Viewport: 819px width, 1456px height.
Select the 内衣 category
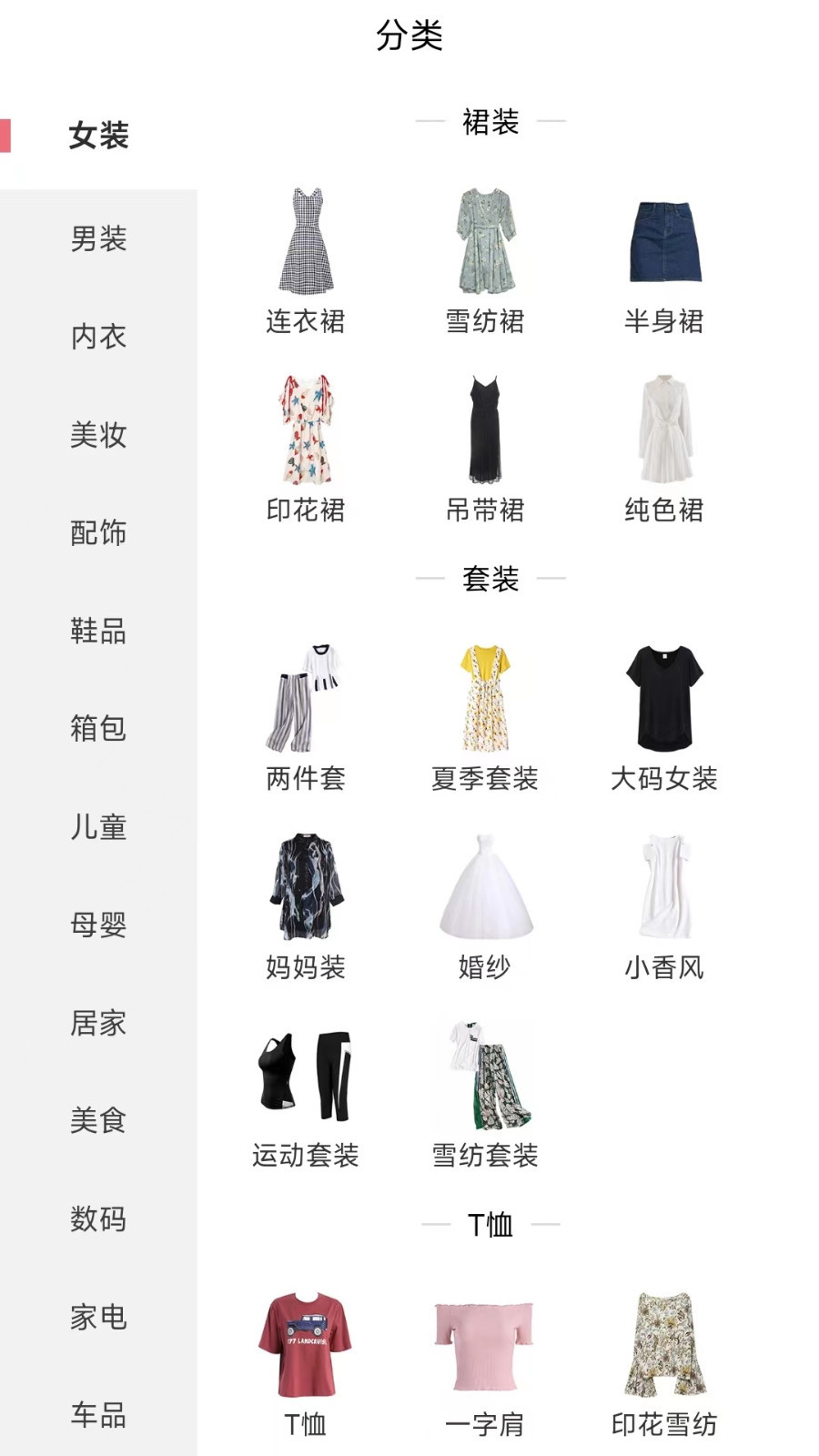[x=98, y=337]
